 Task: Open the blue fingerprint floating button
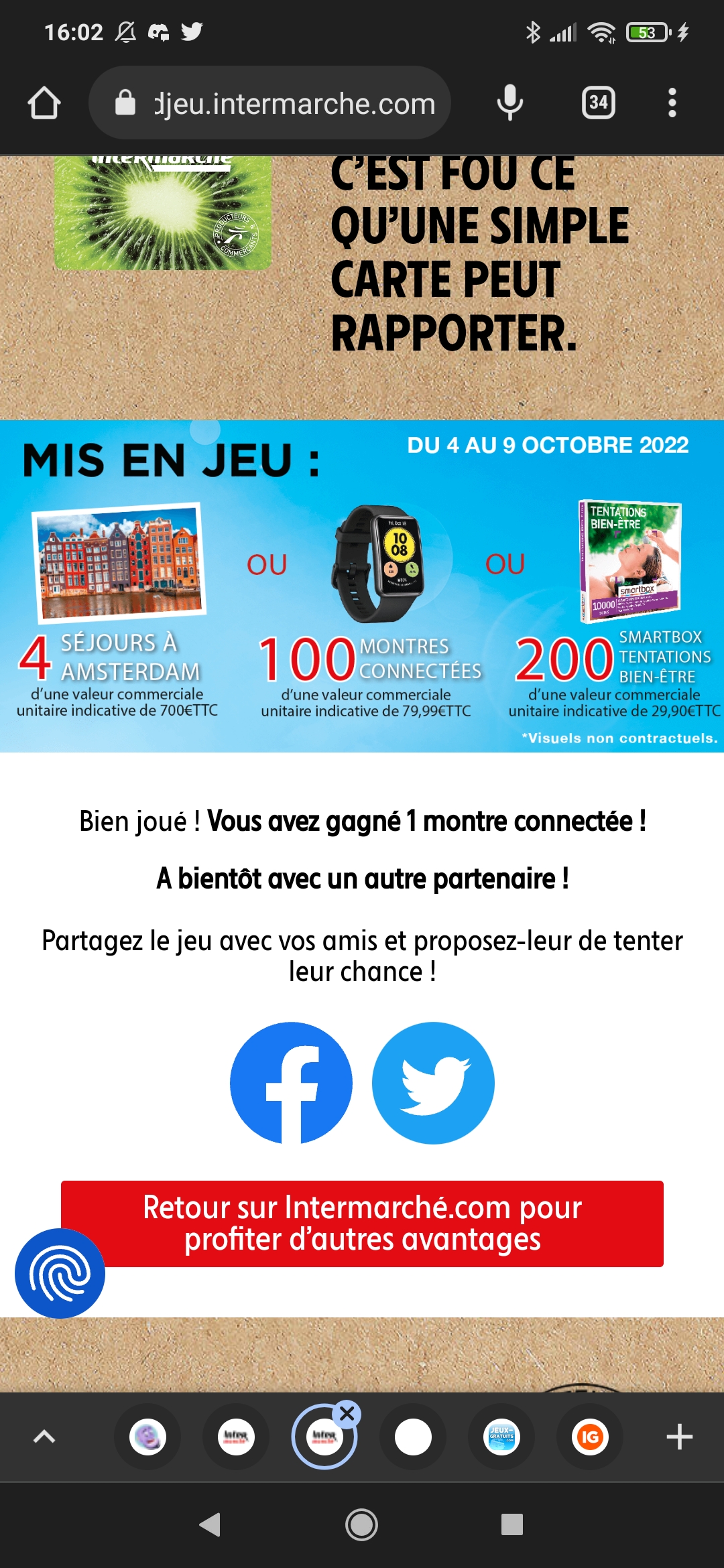[60, 1273]
